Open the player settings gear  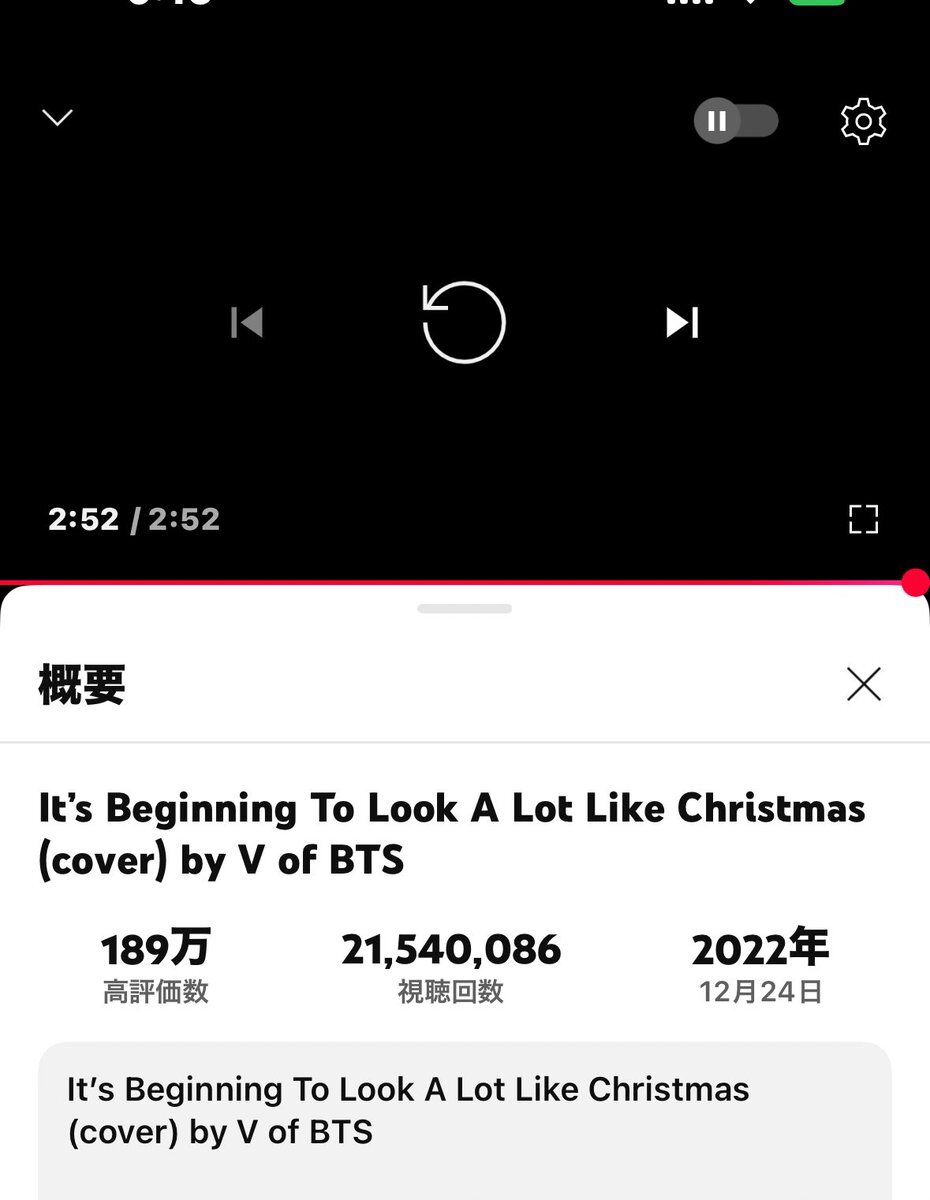point(863,122)
